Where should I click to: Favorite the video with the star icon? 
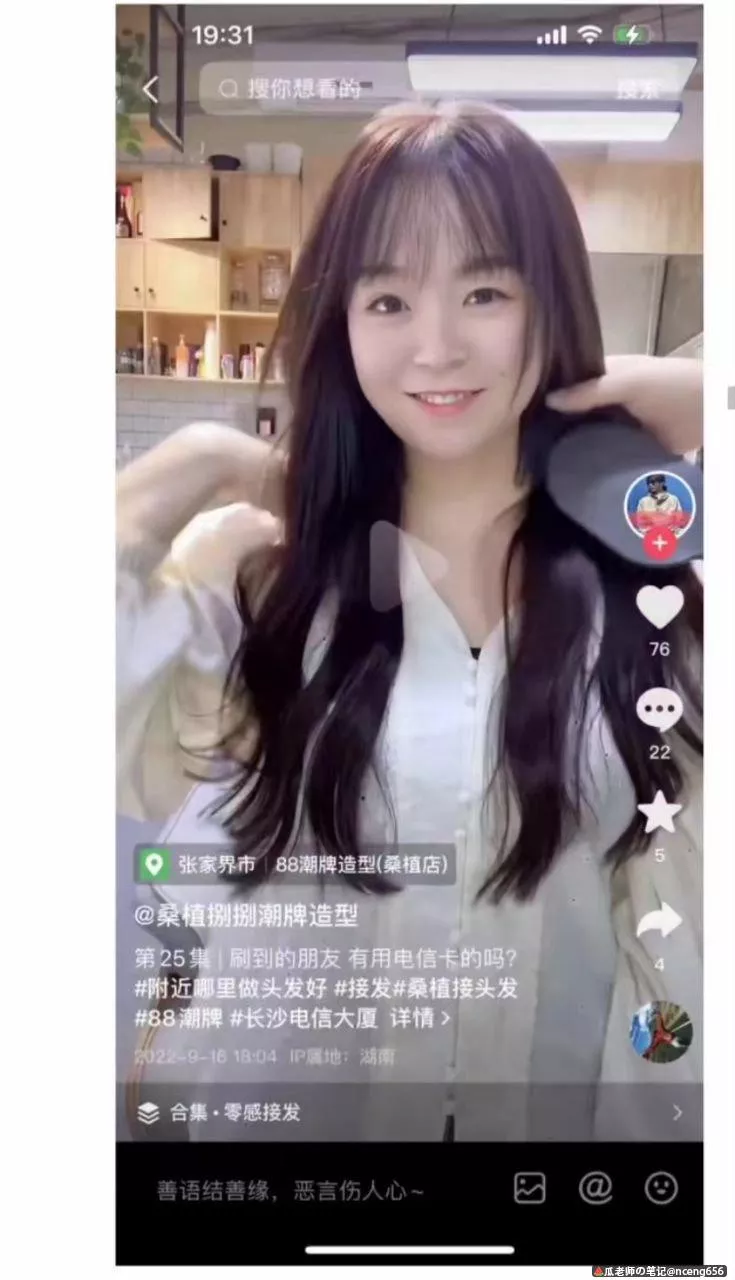point(659,813)
